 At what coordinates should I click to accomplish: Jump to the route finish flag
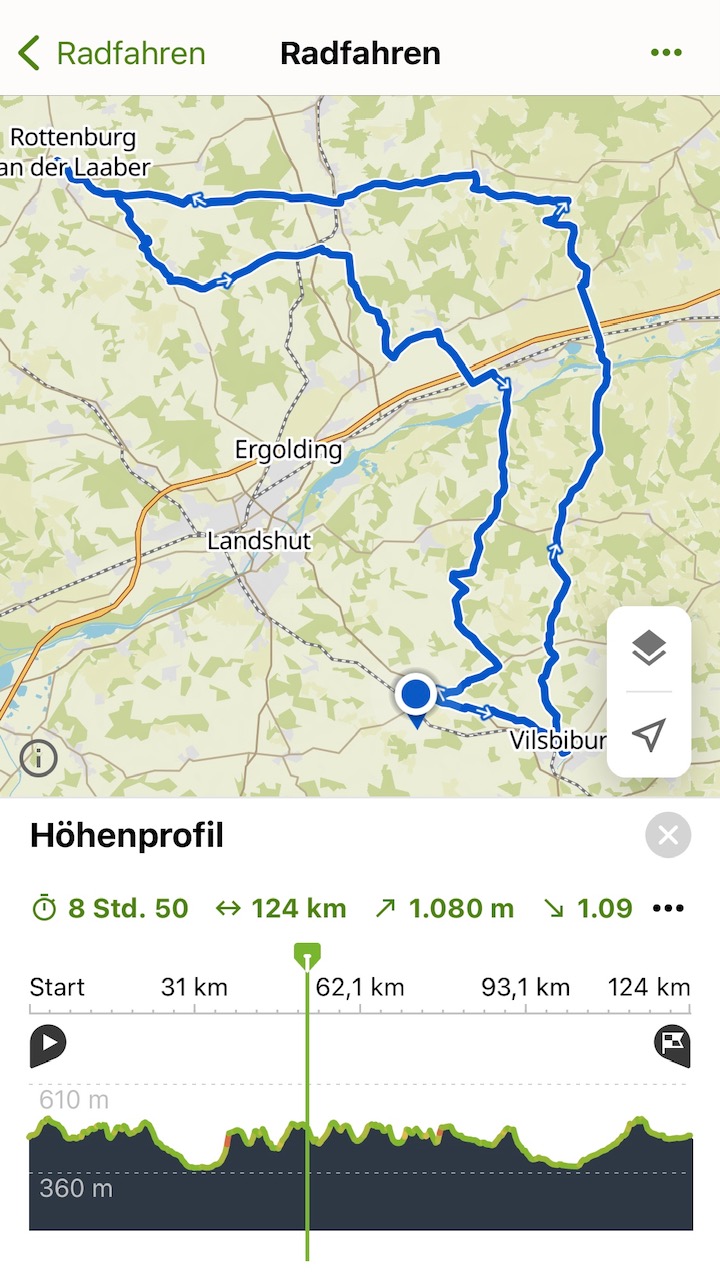[672, 1045]
